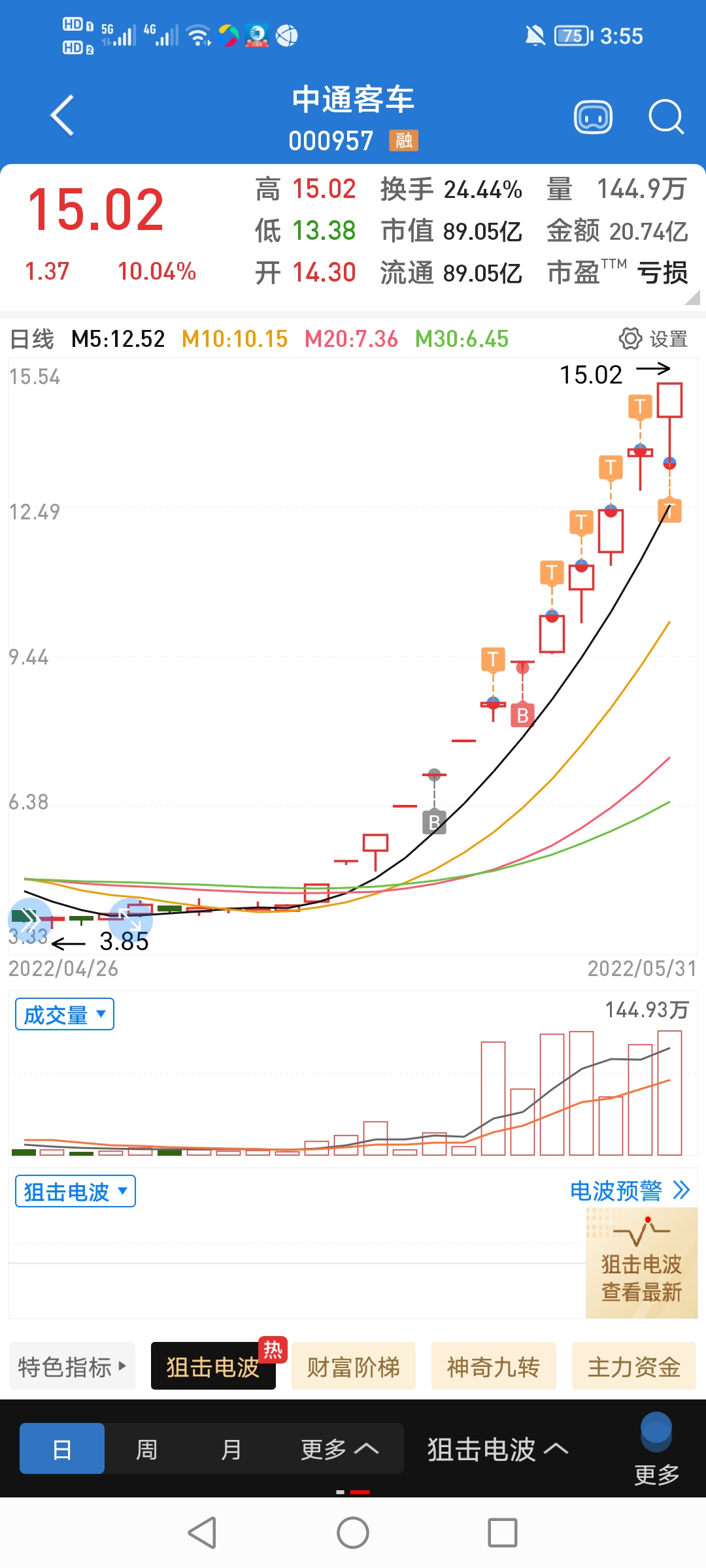The height and width of the screenshot is (1568, 706).
Task: Select the 神奇九转 indicator
Action: click(x=494, y=1367)
